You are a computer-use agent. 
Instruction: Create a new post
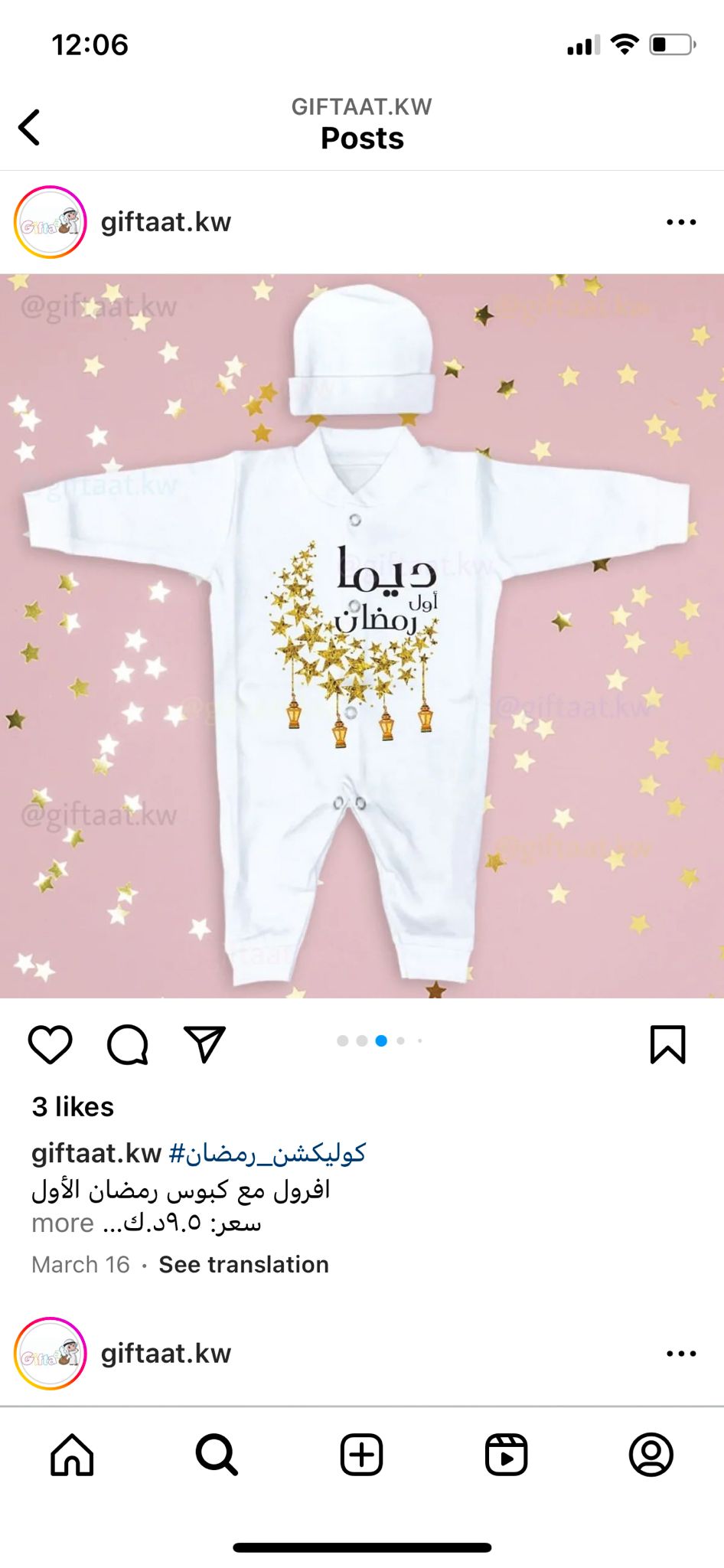click(361, 1455)
